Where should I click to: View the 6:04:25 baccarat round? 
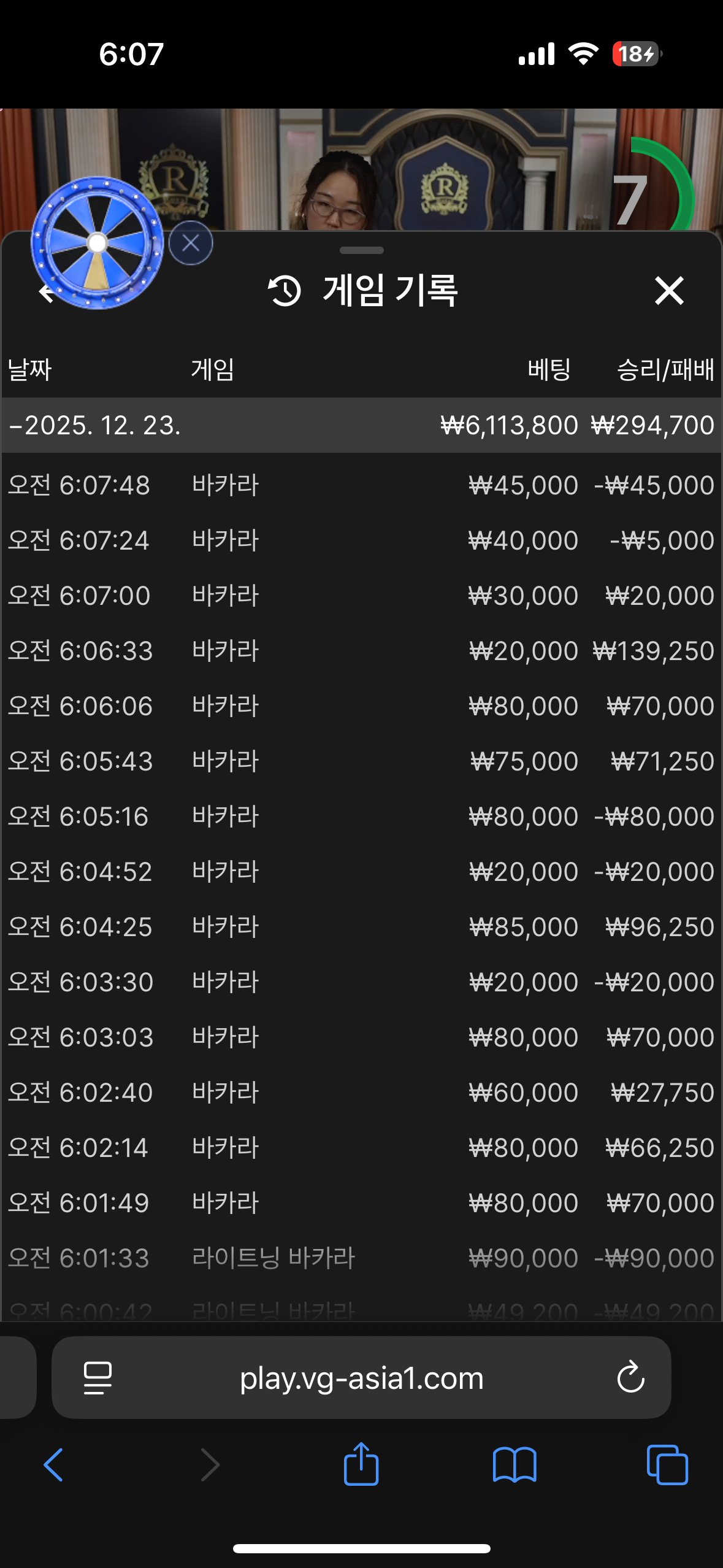[x=361, y=927]
